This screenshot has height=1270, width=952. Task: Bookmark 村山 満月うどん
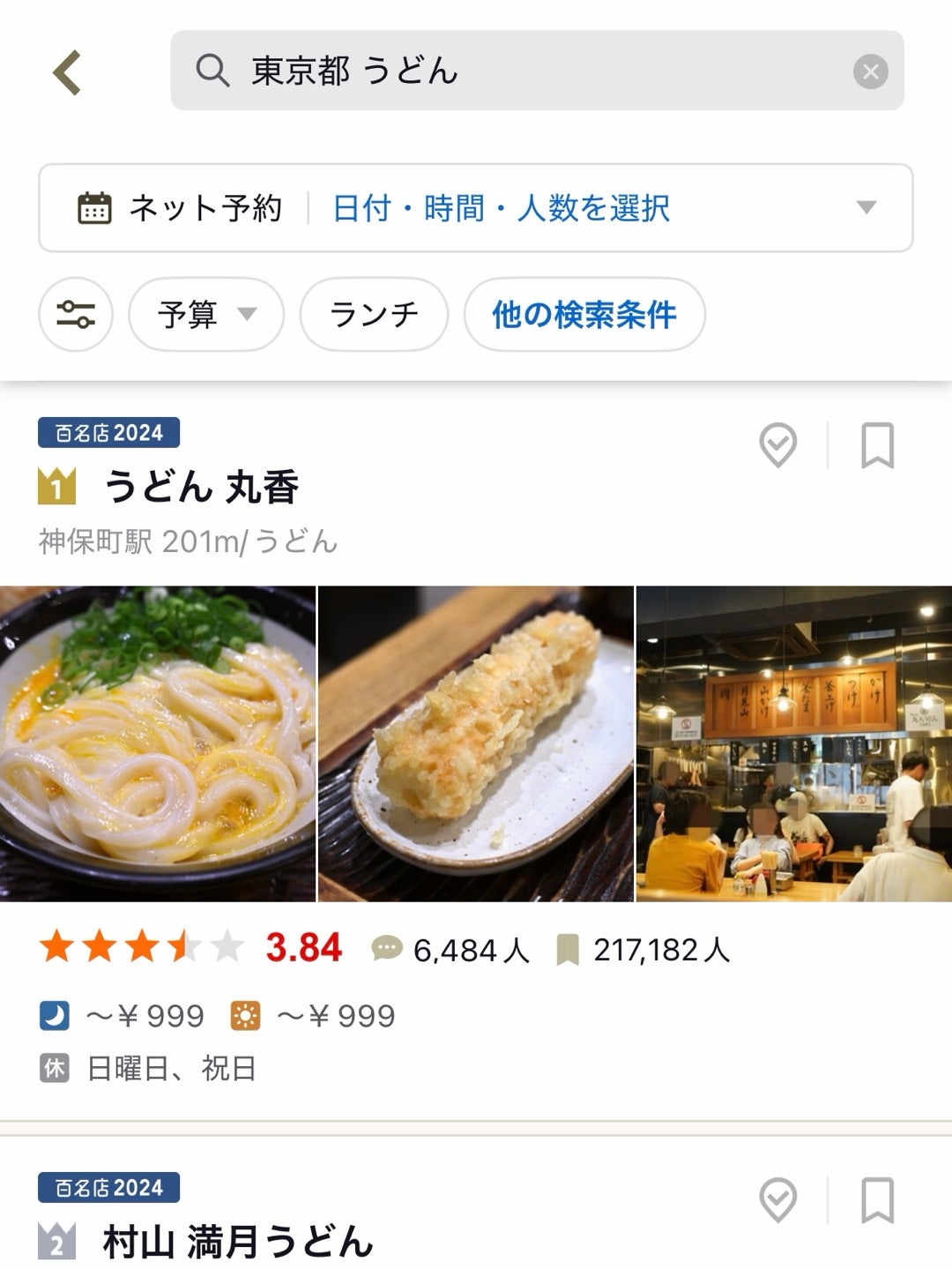(877, 1200)
